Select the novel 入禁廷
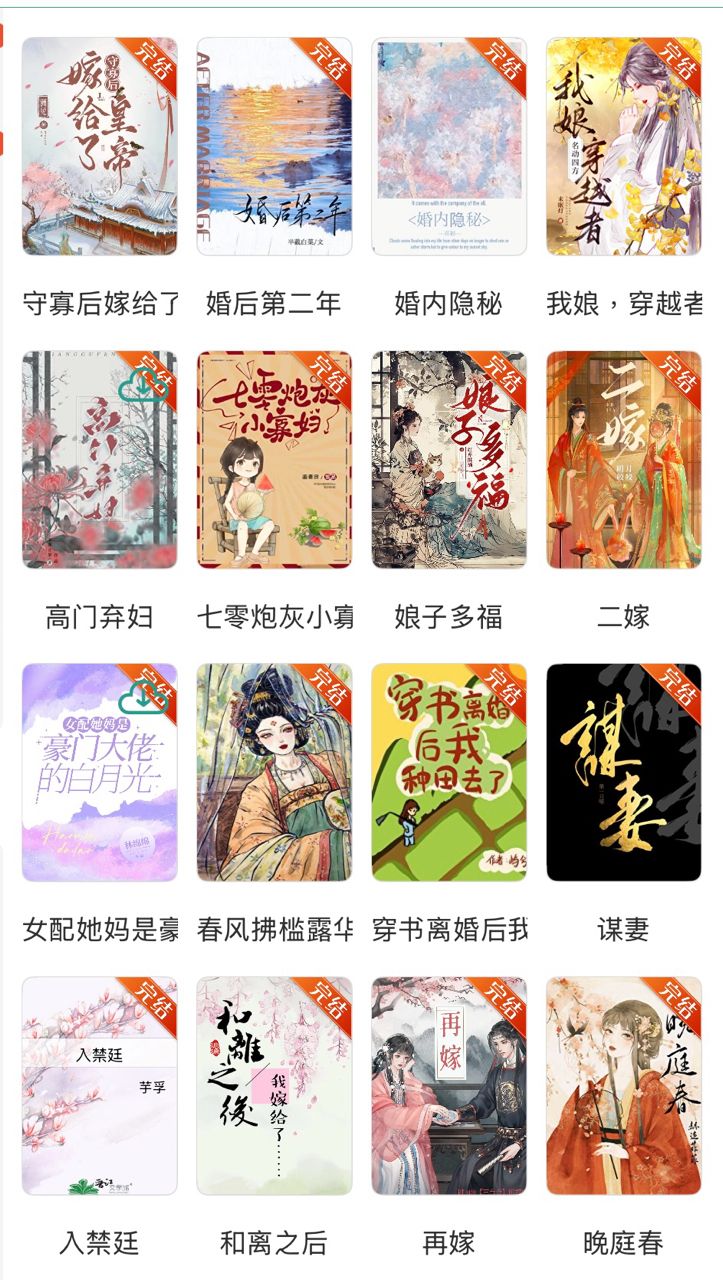 click(99, 1086)
